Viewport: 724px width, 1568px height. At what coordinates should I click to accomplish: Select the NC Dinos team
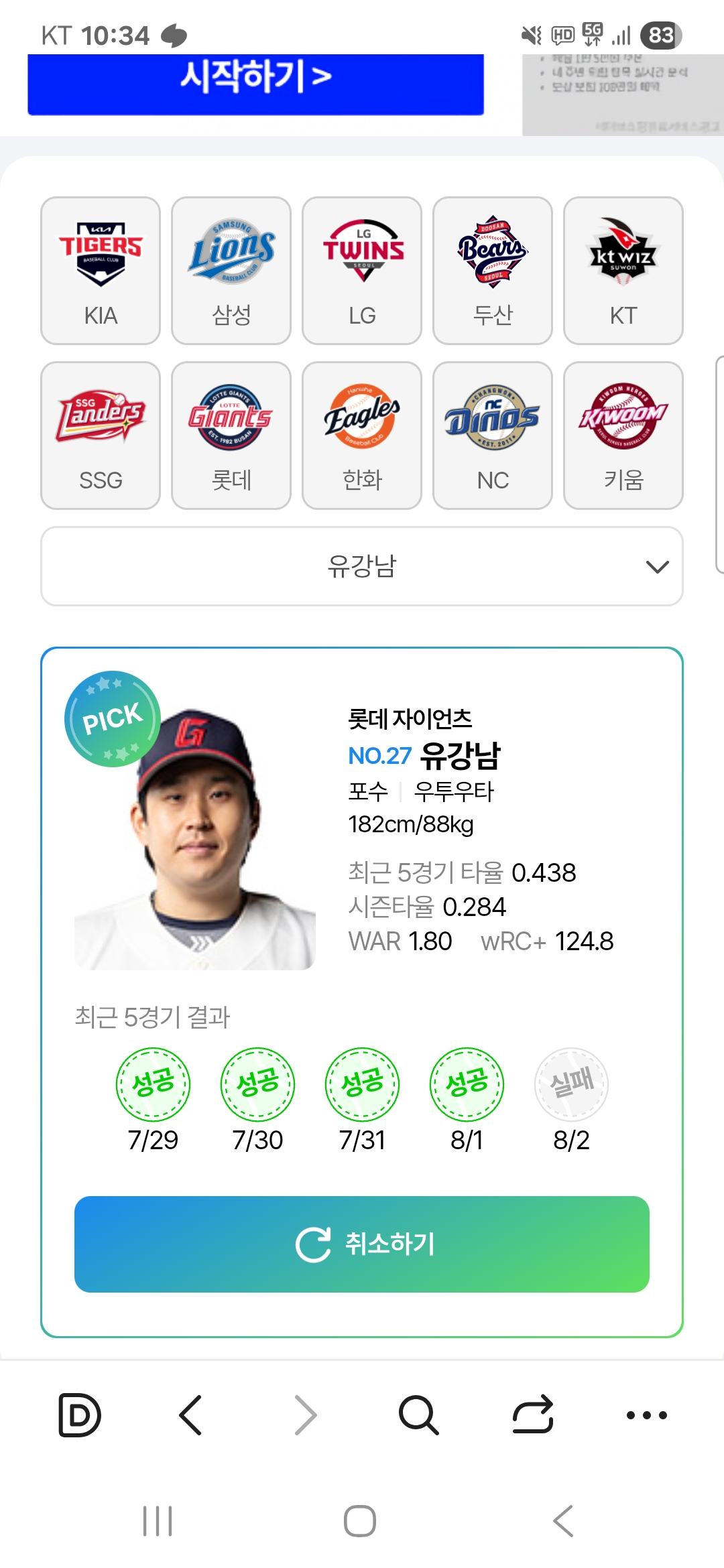click(x=493, y=436)
